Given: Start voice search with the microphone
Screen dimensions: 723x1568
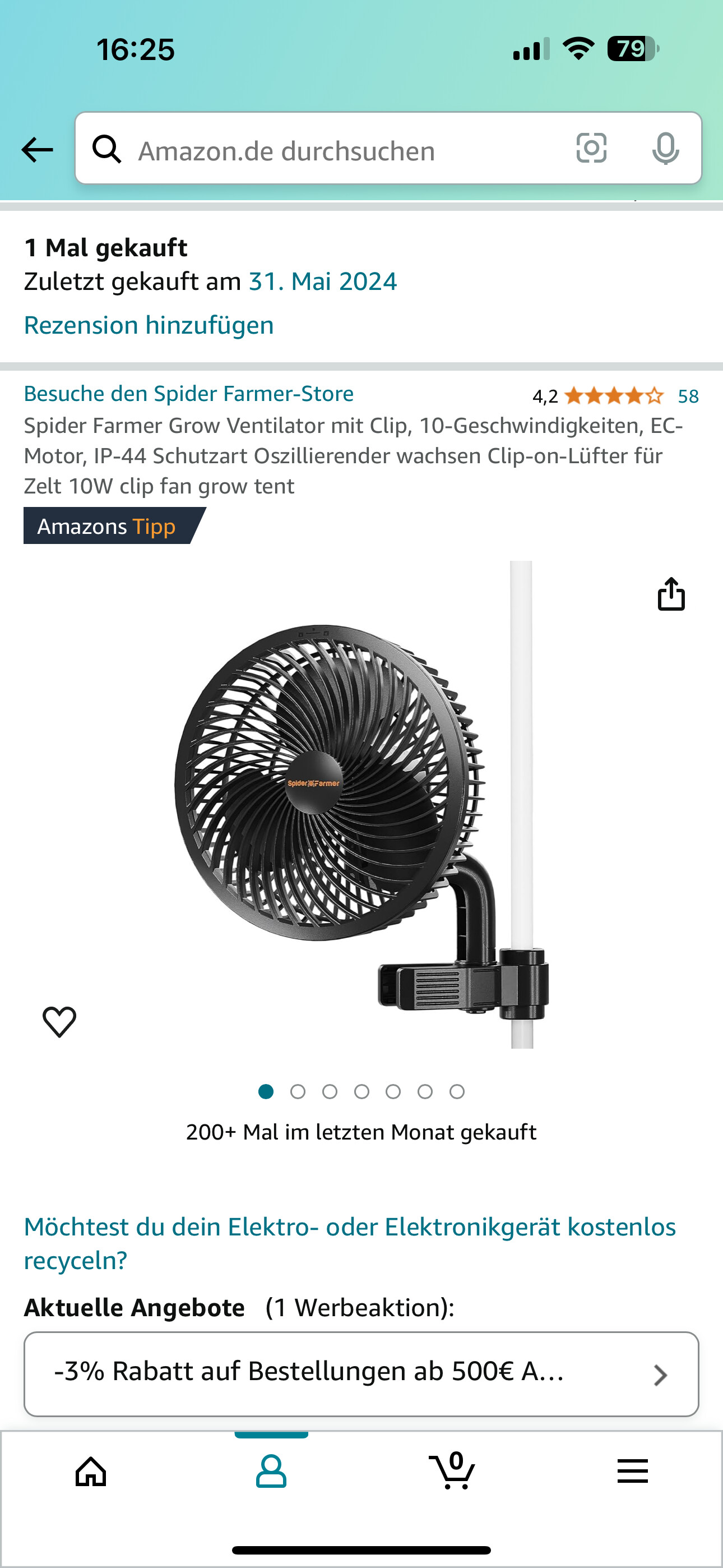Looking at the screenshot, I should [665, 149].
